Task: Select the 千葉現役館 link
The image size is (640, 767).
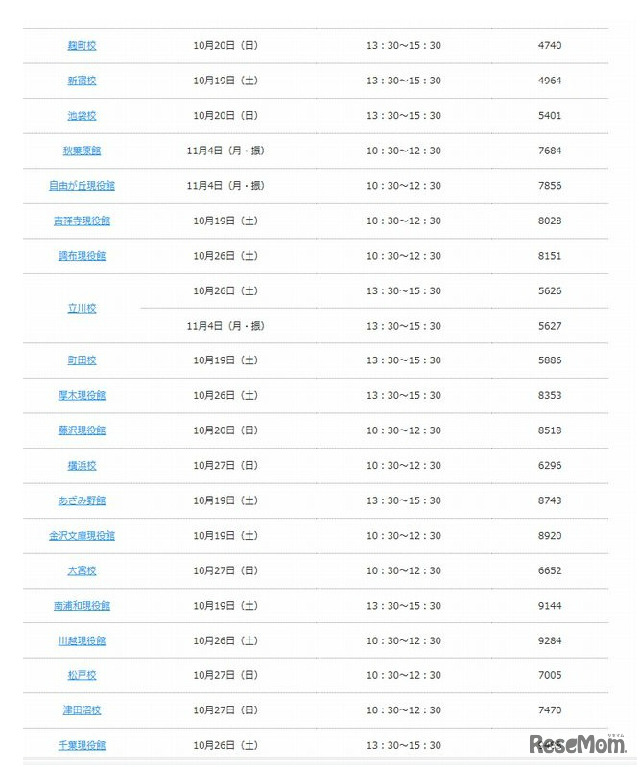Action: [x=82, y=746]
